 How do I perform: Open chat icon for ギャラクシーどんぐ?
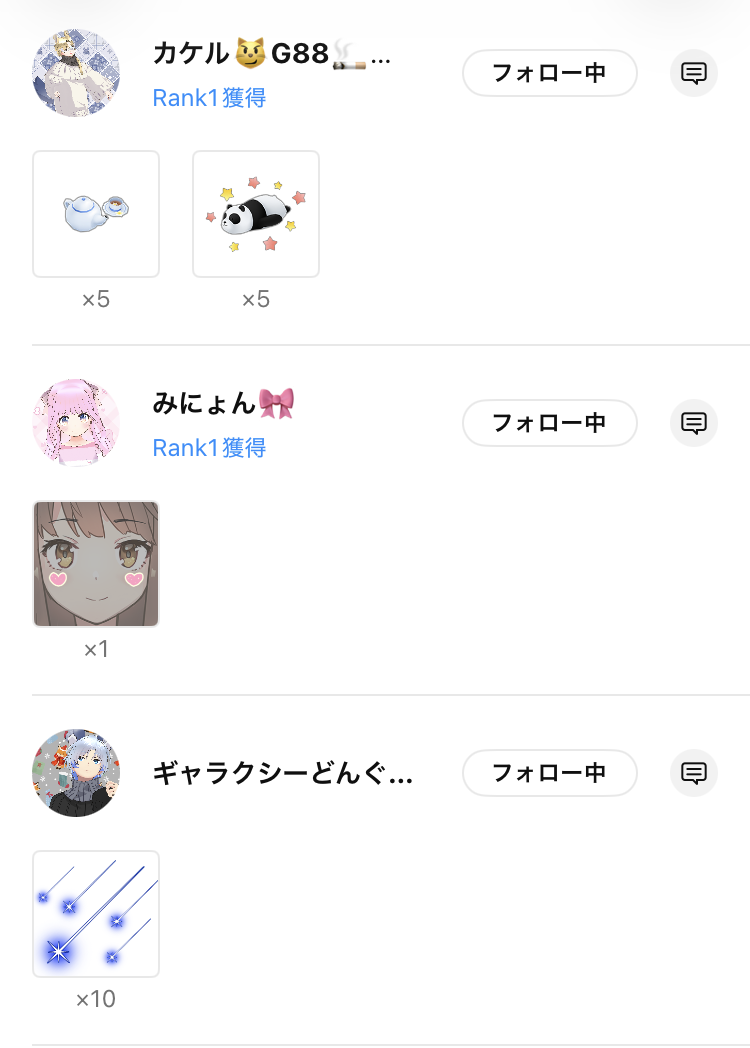click(x=694, y=773)
